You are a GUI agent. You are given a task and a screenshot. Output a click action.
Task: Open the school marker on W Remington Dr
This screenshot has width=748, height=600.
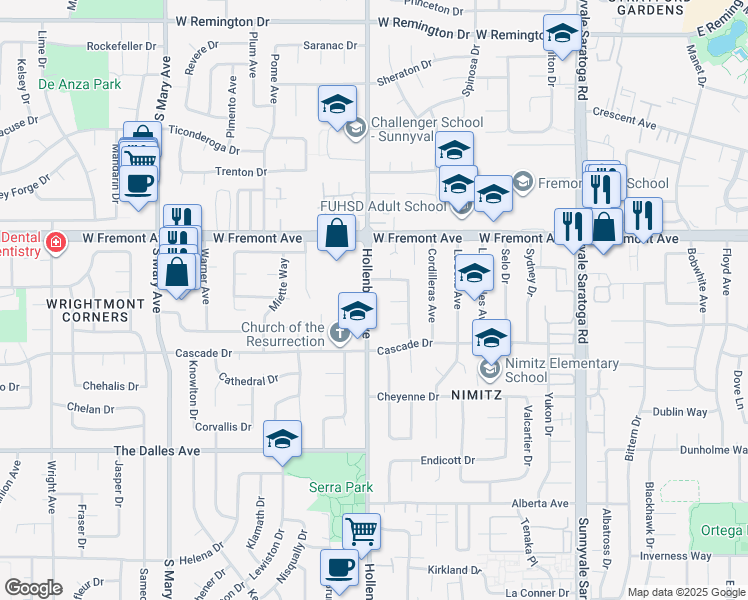(562, 33)
